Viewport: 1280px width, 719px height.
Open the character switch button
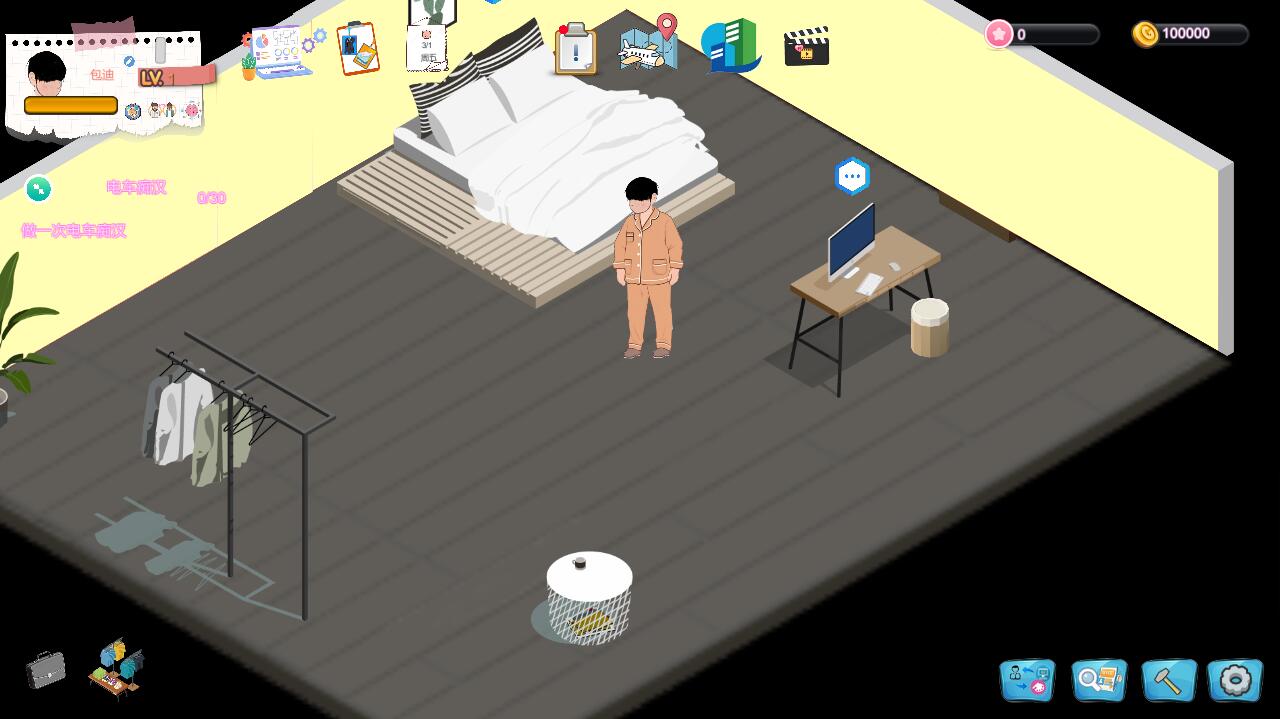[x=1028, y=680]
